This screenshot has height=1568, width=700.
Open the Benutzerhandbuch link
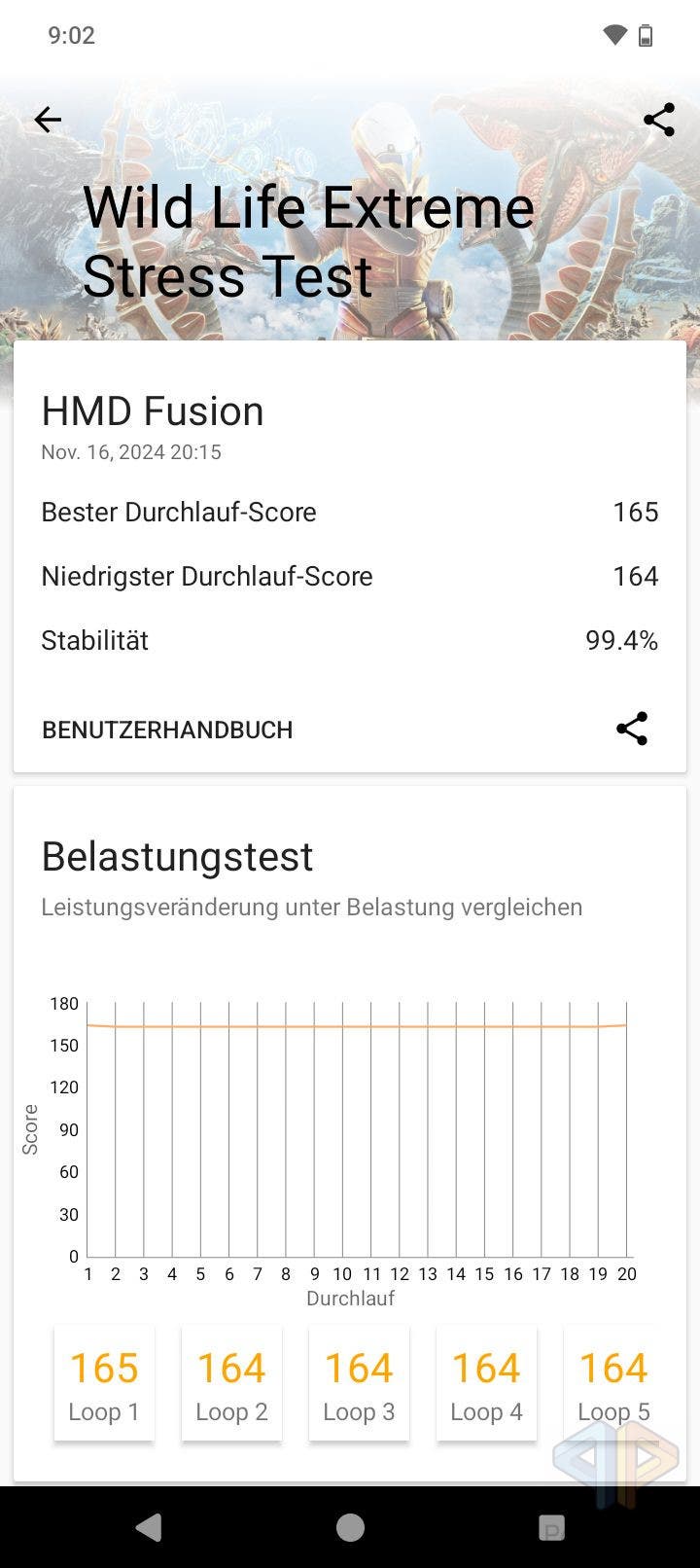coord(167,731)
